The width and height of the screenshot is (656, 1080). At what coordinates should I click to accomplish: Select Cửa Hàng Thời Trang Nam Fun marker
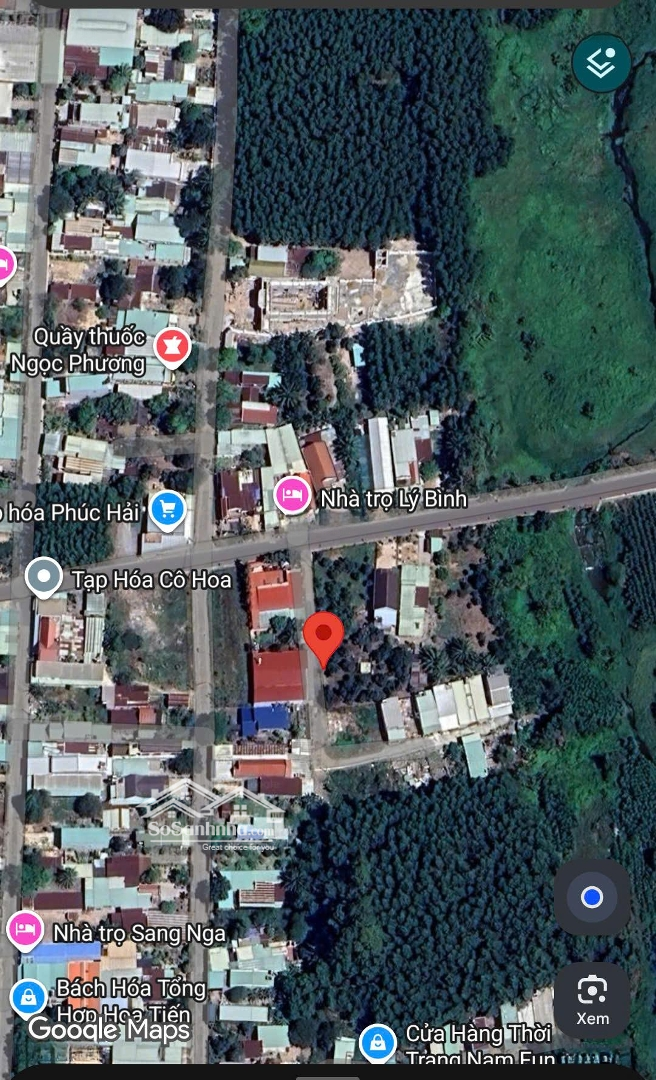[x=377, y=1042]
